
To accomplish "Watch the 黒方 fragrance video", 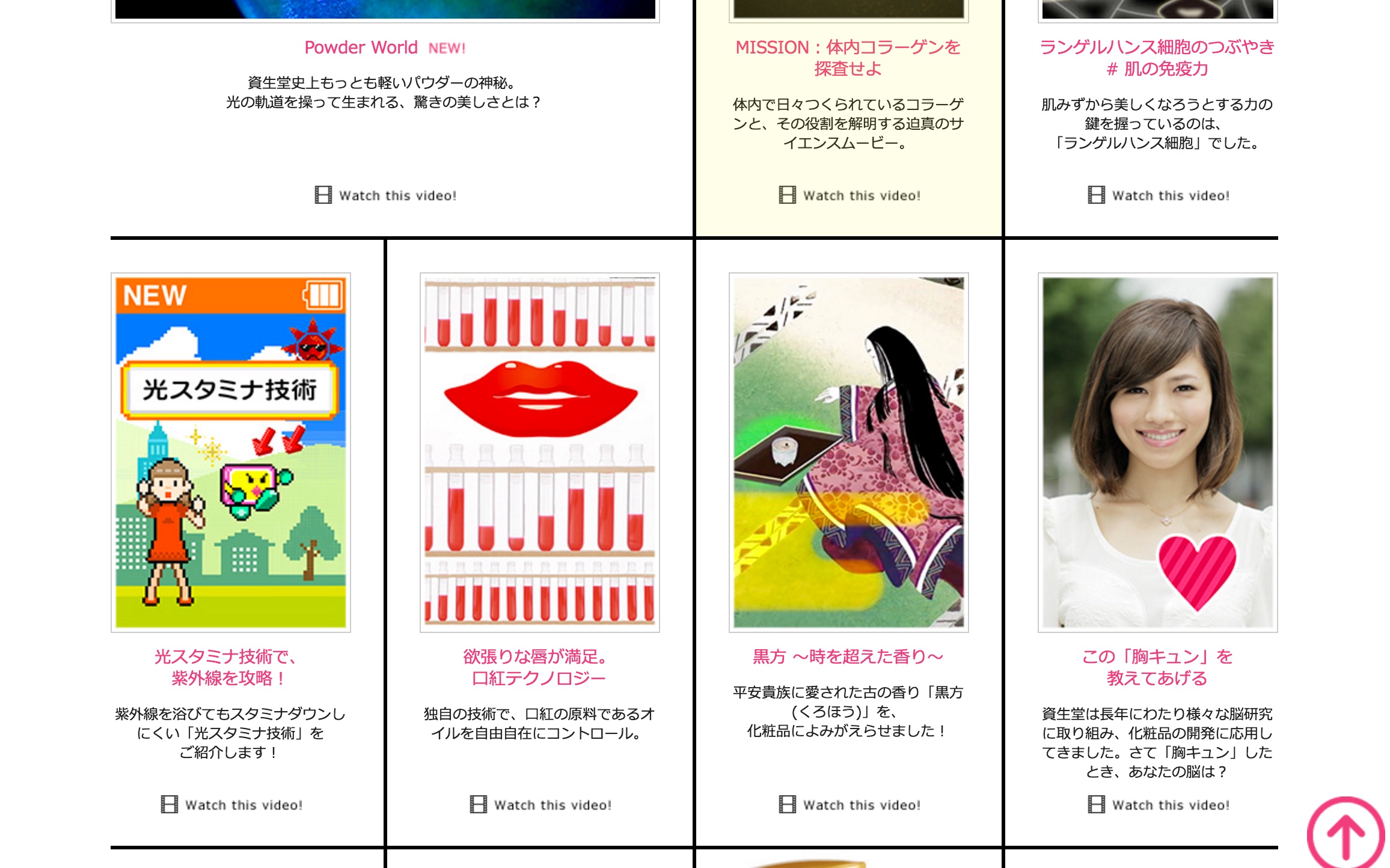I will coord(850,805).
